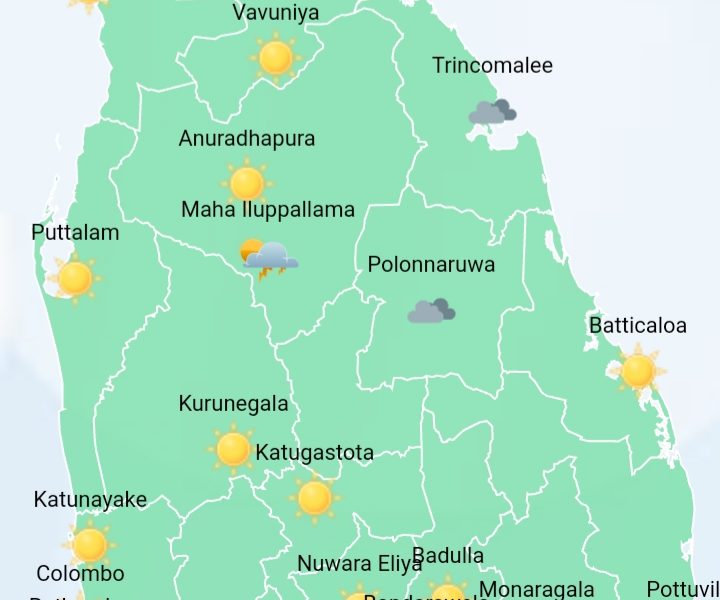720x600 pixels.
Task: Select the Trincomalee cloudy weather marker
Action: pos(492,112)
